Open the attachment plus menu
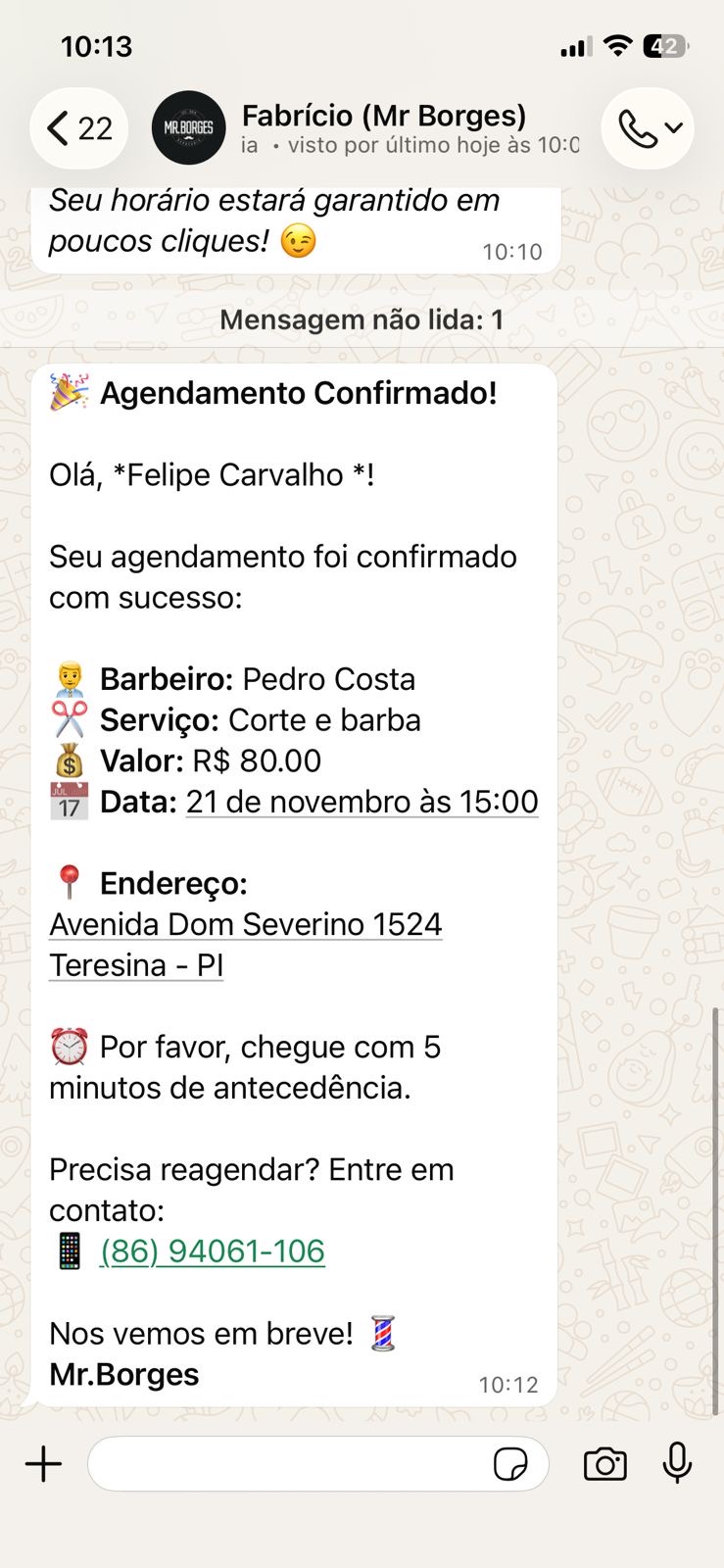This screenshot has height=1568, width=724. 43,1464
